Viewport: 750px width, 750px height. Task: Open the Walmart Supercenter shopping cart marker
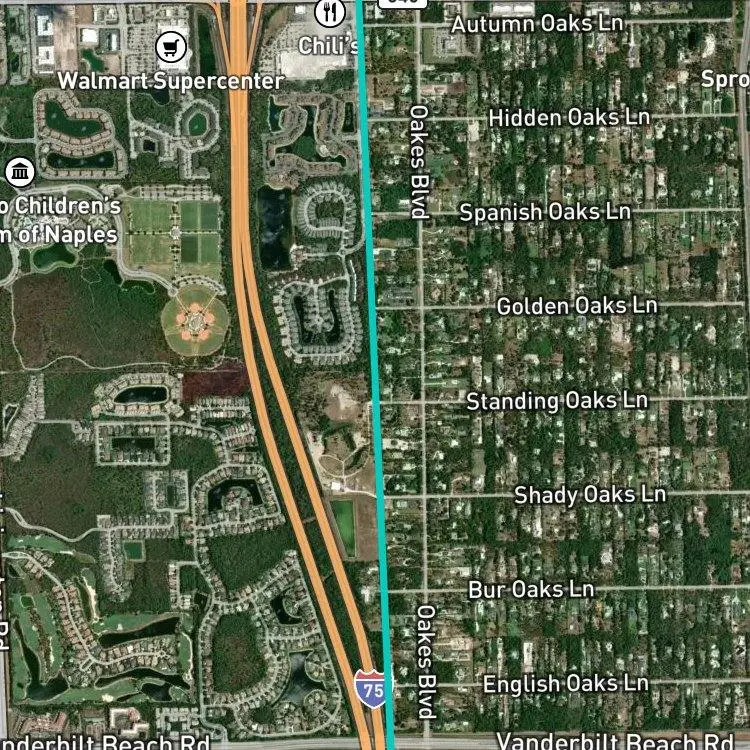[171, 46]
